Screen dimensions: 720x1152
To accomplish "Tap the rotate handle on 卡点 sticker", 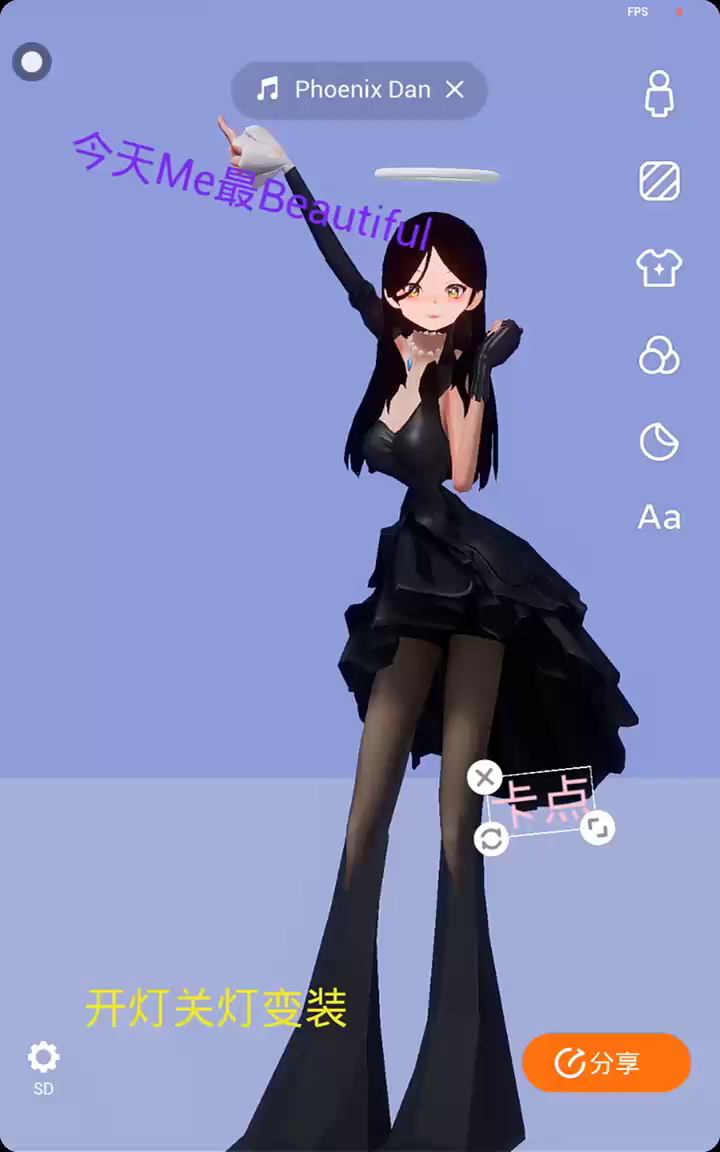I will pos(491,838).
